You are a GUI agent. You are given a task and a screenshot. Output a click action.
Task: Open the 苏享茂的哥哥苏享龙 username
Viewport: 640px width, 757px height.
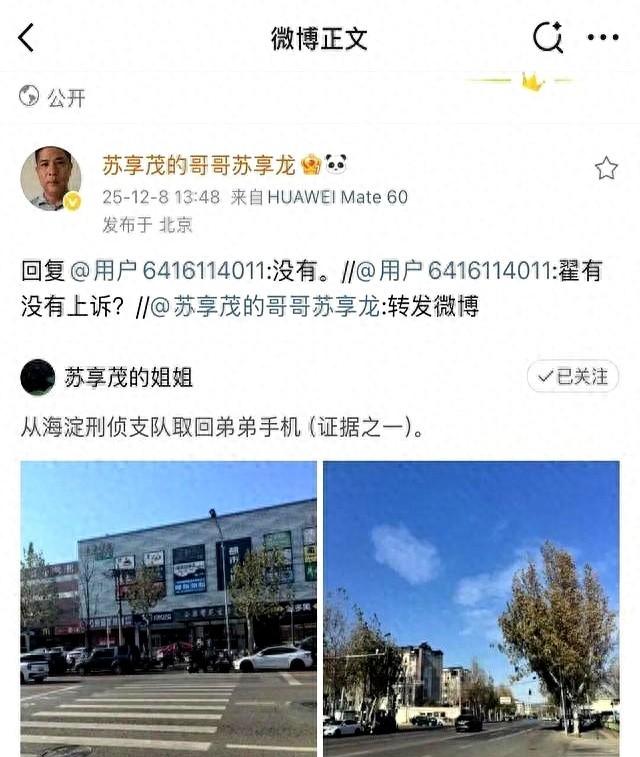198,165
